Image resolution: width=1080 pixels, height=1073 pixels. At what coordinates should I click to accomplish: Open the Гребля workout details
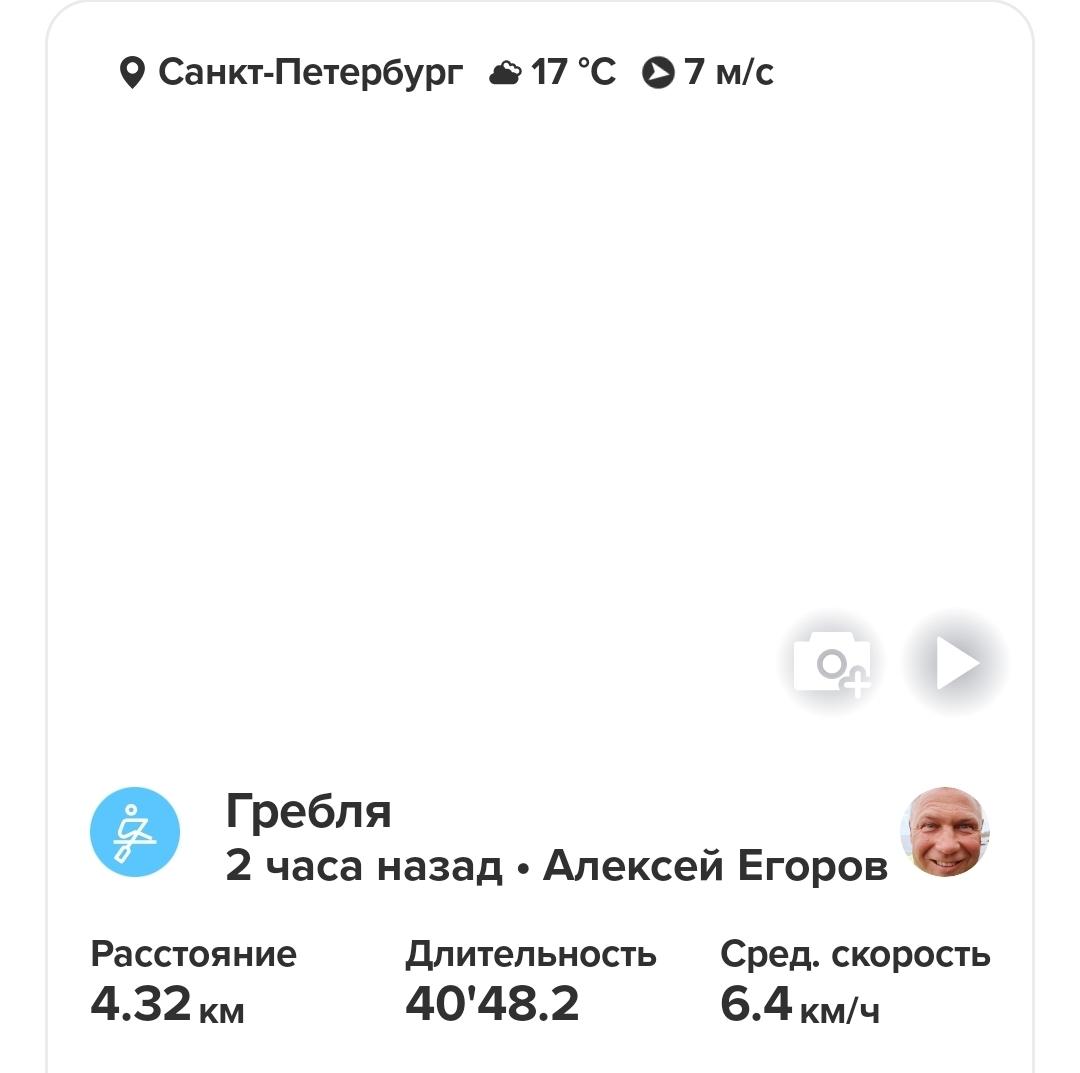[308, 811]
